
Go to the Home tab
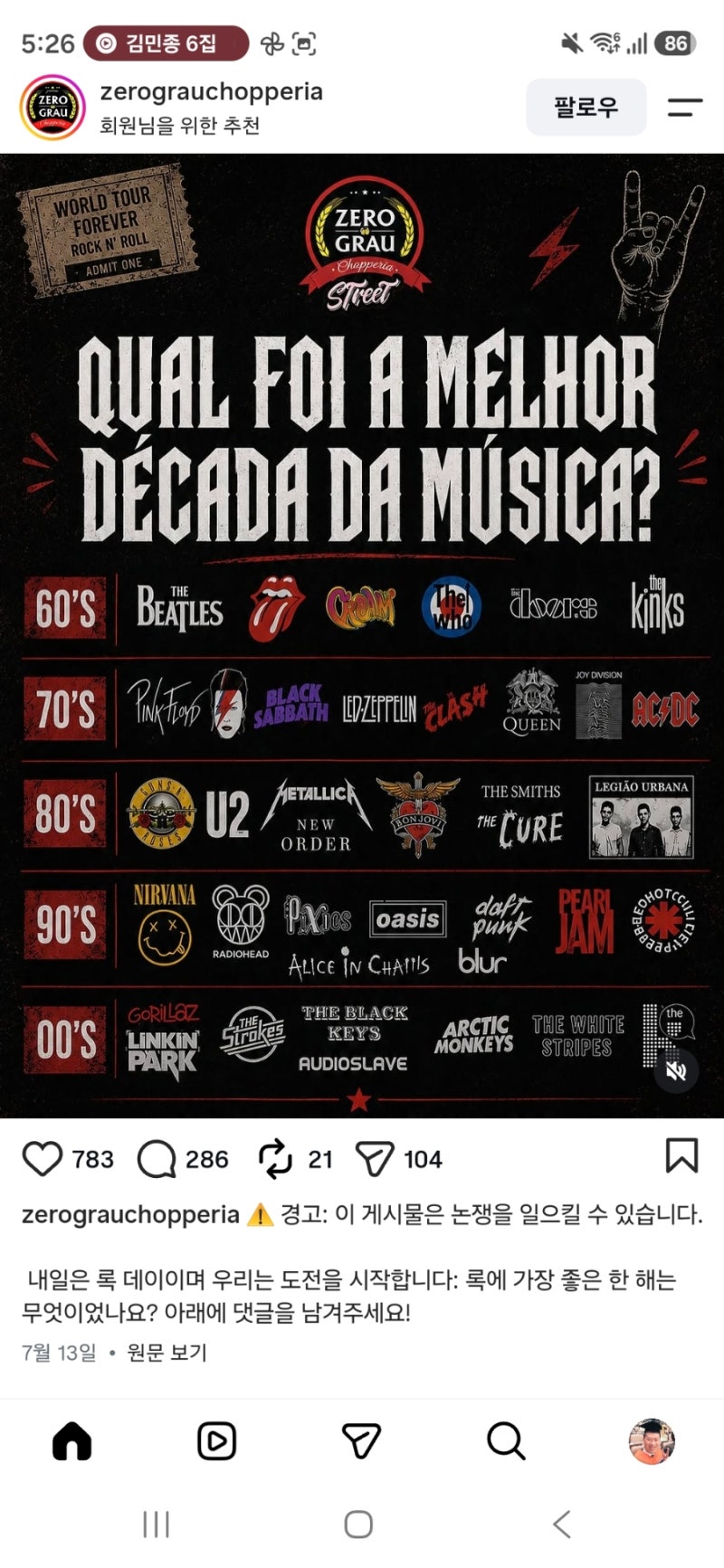point(72,1440)
